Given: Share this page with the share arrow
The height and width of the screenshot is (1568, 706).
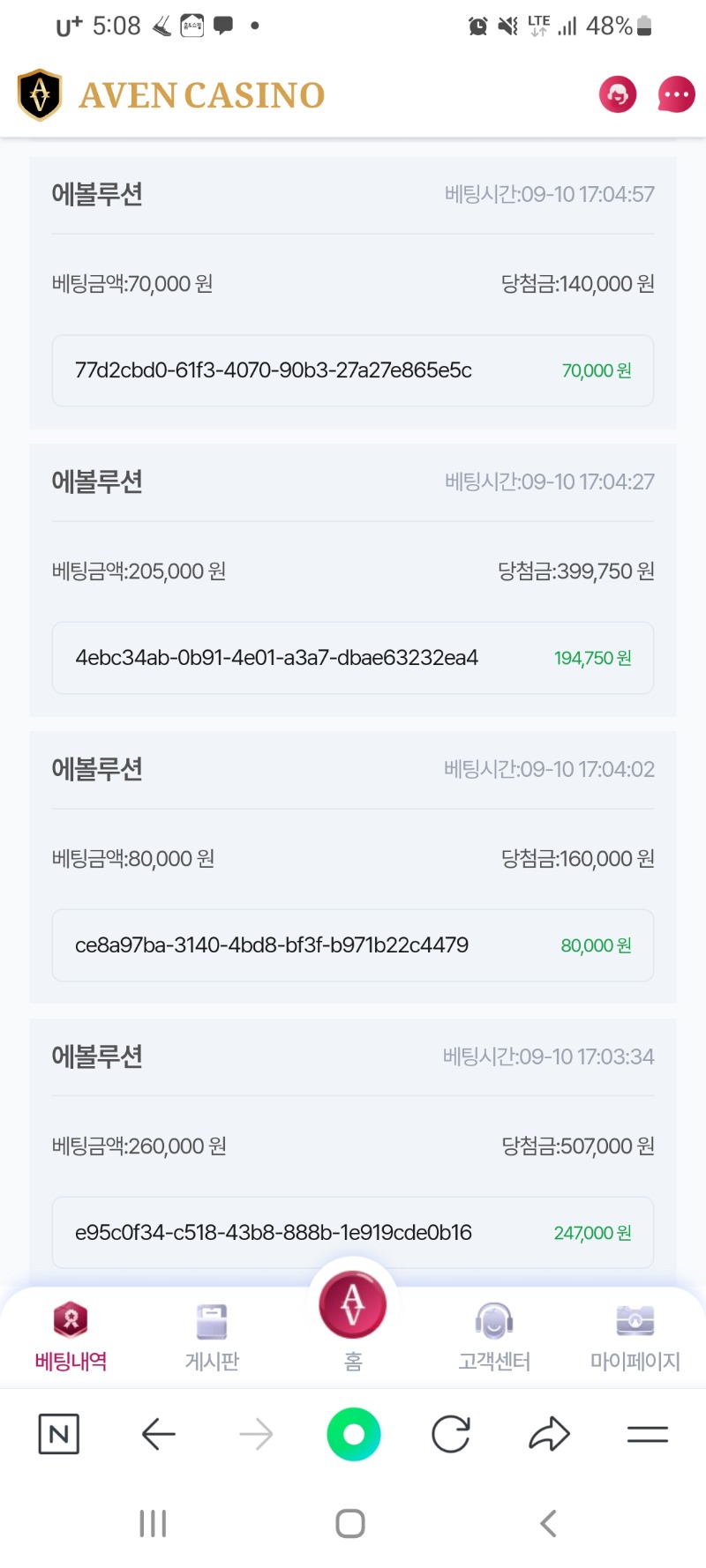Looking at the screenshot, I should click(x=549, y=1434).
